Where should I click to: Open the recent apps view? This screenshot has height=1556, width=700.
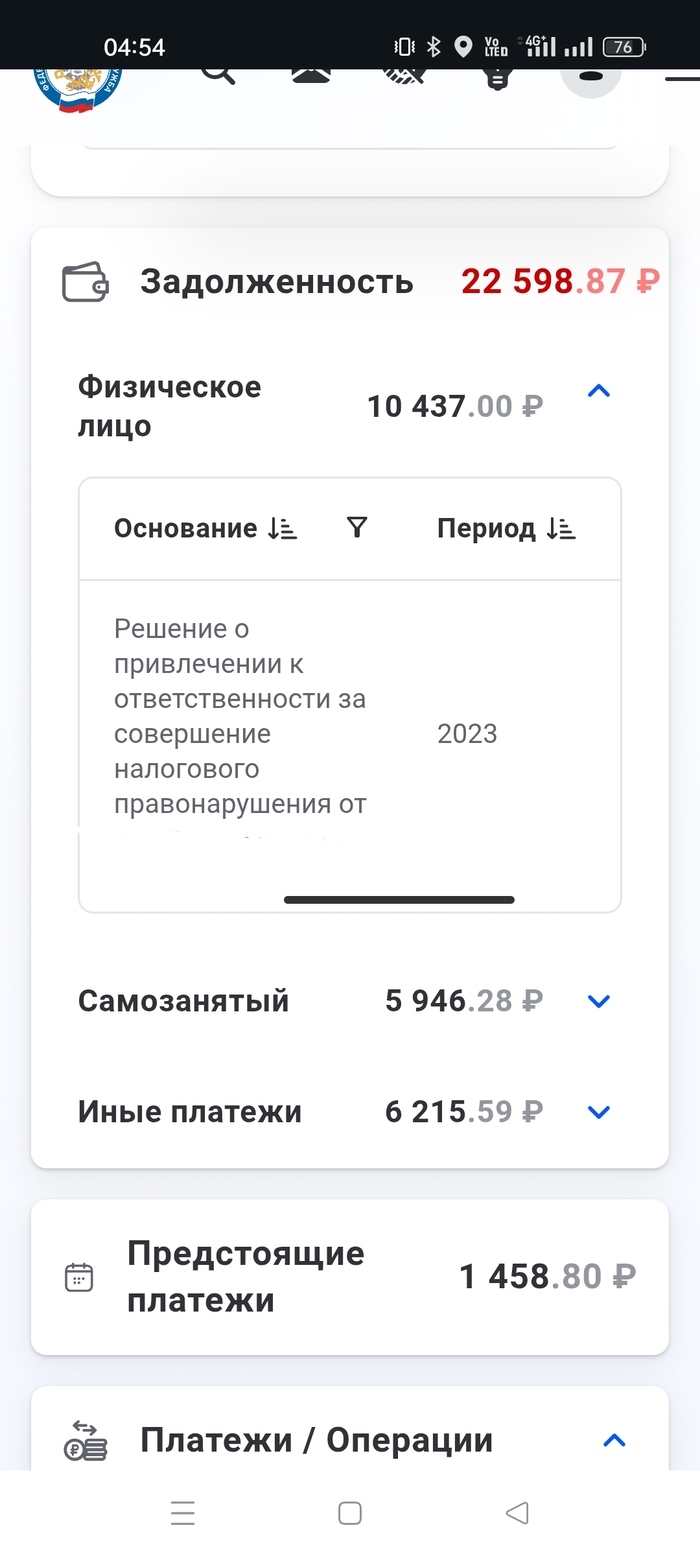183,1513
